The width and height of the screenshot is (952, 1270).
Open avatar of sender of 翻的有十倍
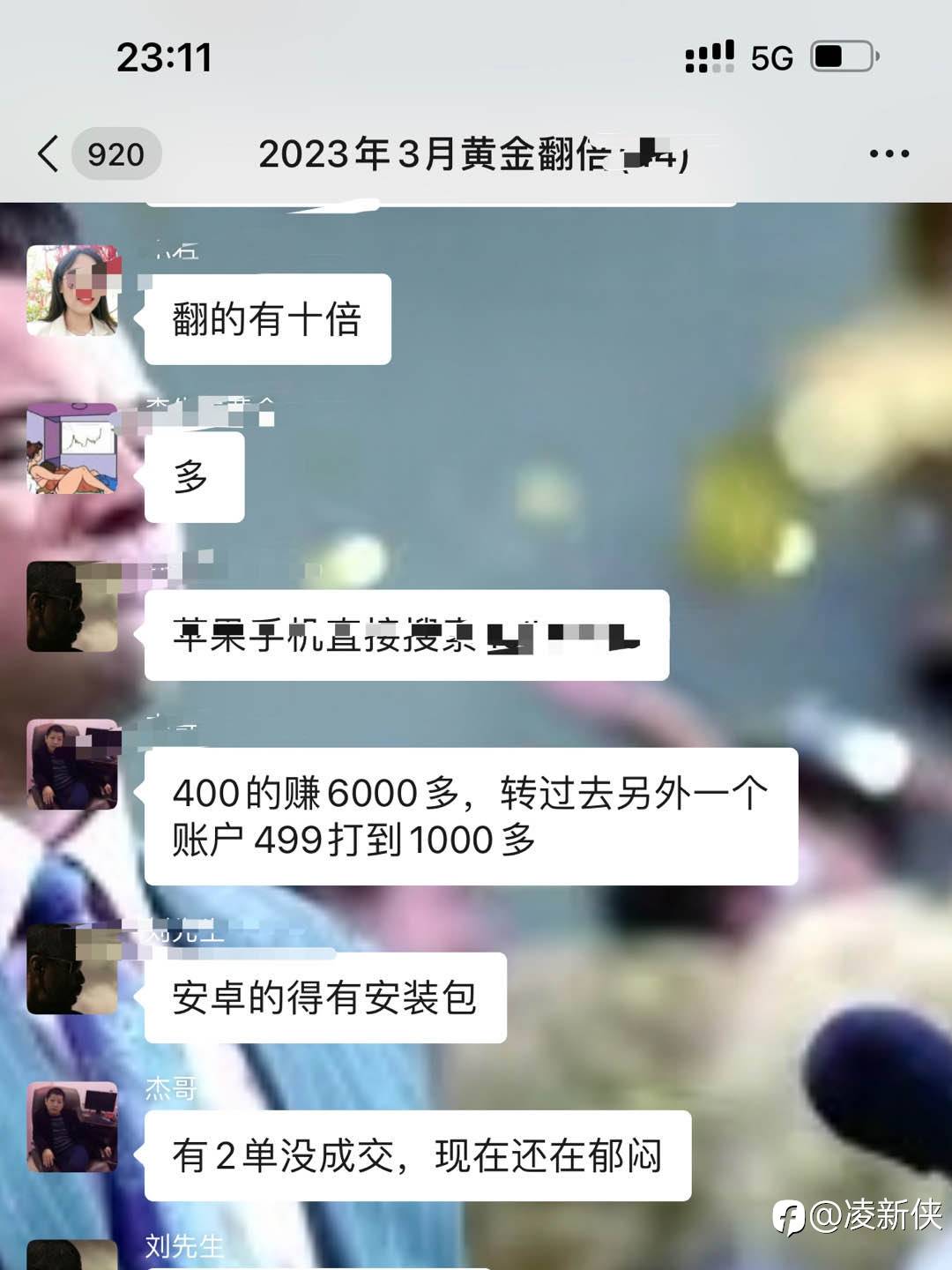pyautogui.click(x=72, y=290)
